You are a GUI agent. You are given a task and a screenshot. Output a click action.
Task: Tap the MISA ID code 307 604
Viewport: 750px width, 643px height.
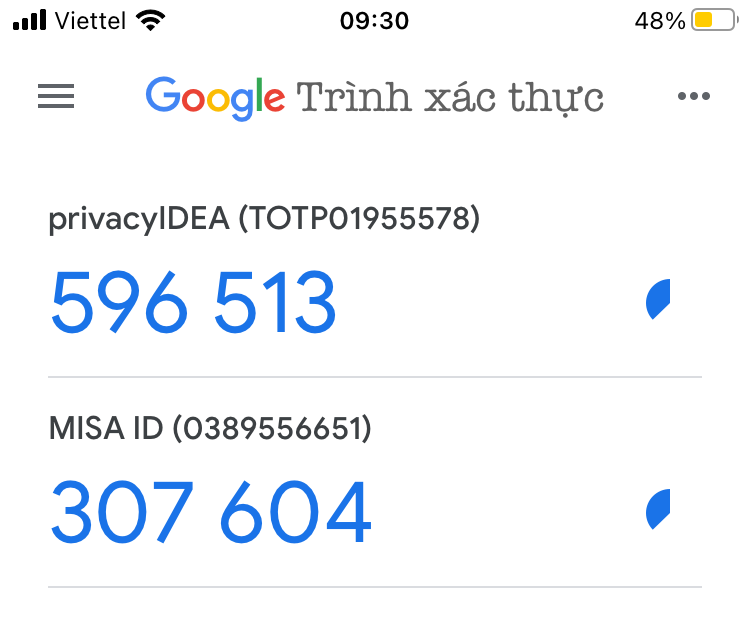point(210,513)
